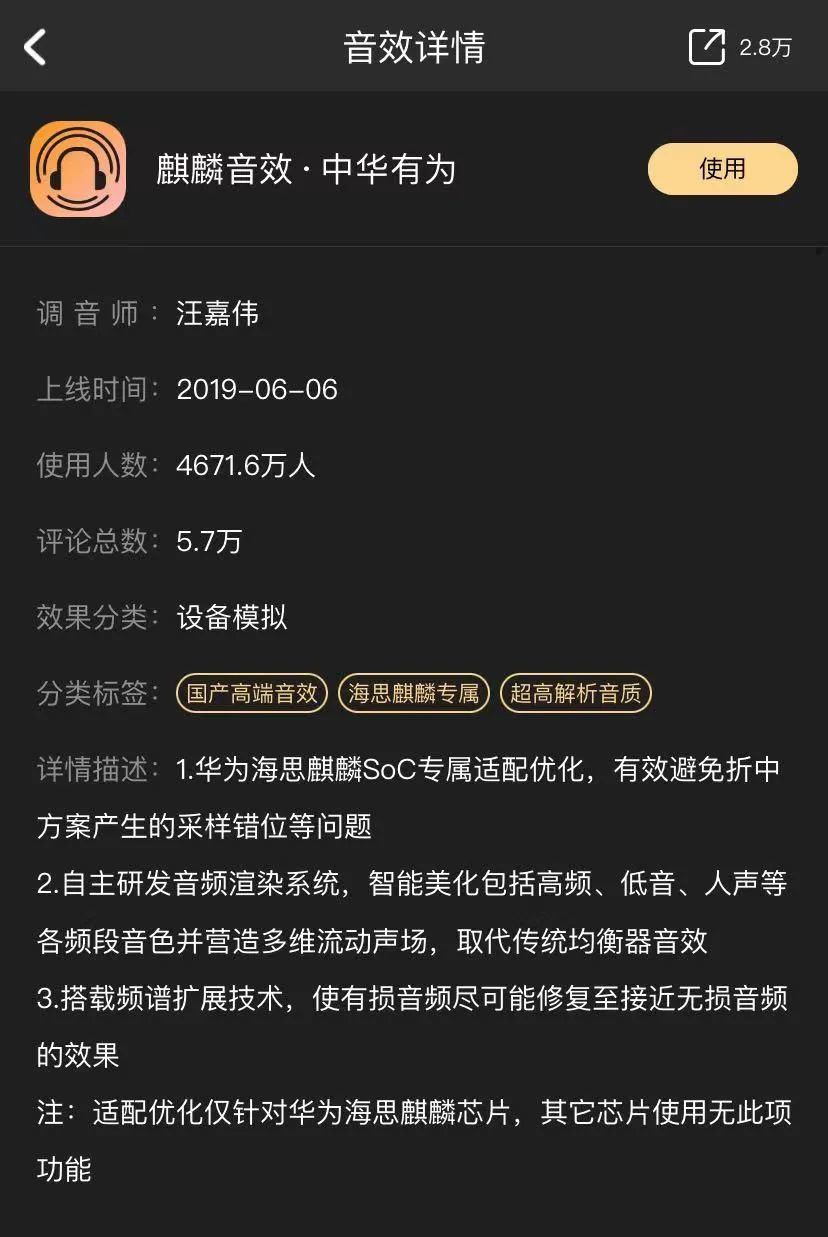View the 2.8万 share count
Screen dimensions: 828x1237
[766, 46]
